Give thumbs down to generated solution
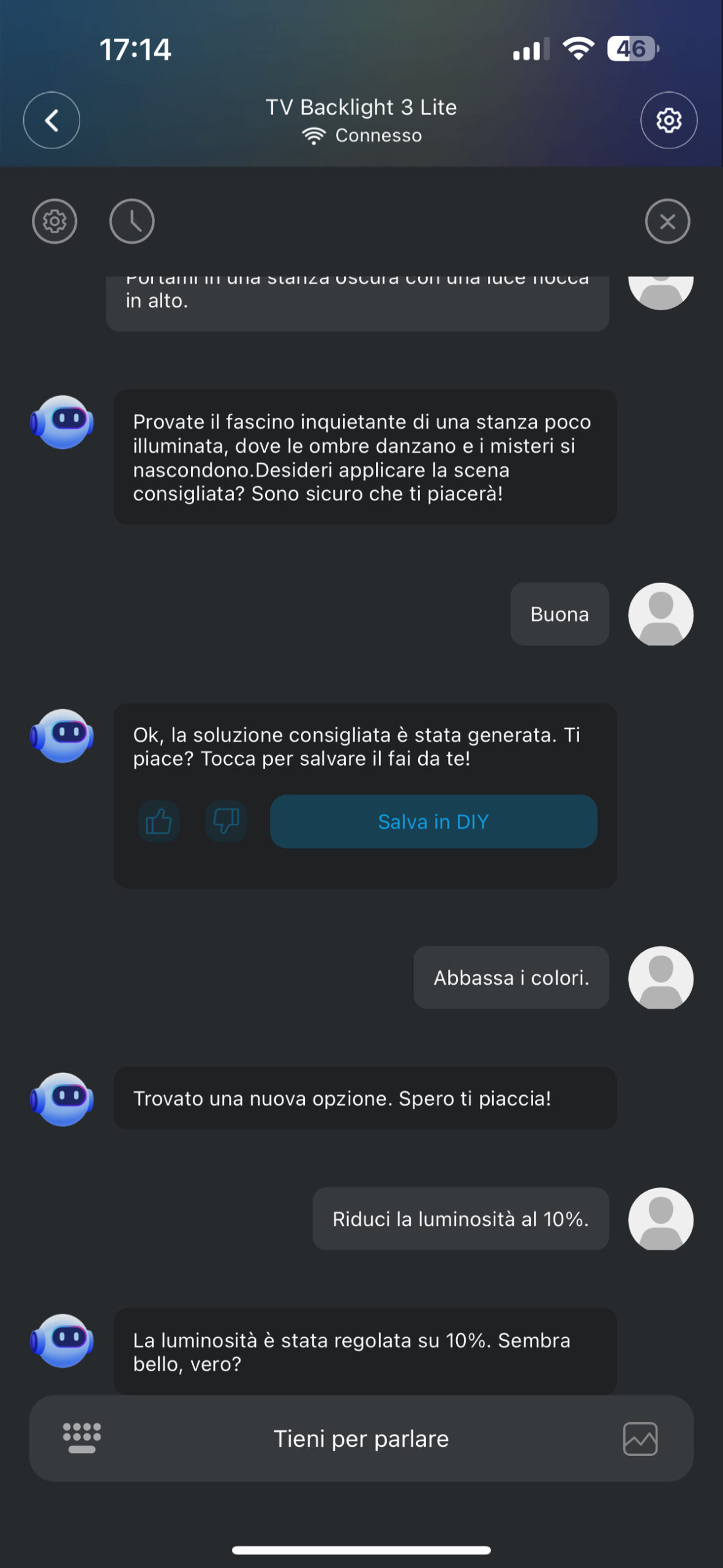This screenshot has width=723, height=1568. 226,821
